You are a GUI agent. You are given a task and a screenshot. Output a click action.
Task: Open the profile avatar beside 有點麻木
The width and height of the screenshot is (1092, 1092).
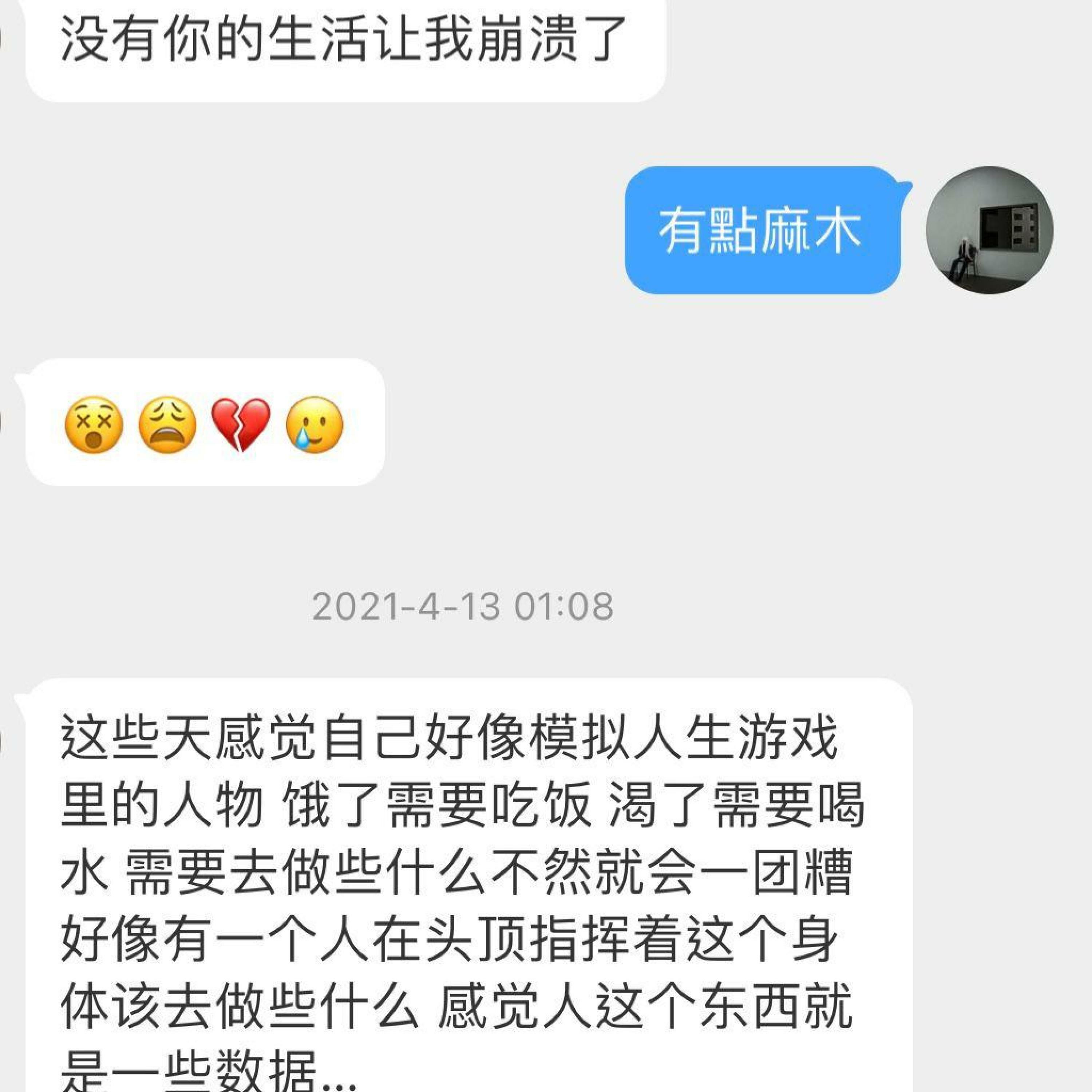tap(989, 230)
